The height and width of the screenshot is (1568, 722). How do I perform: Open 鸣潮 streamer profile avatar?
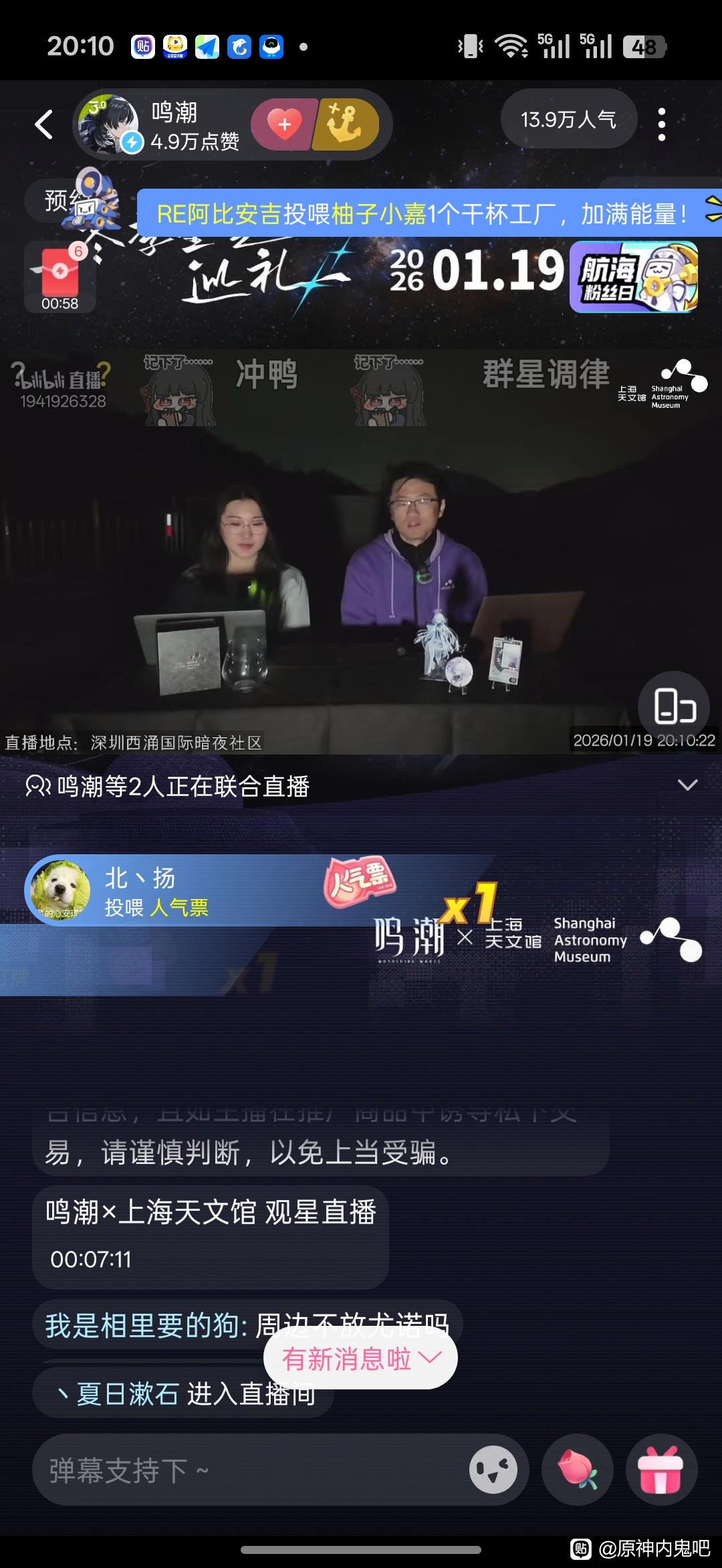[x=108, y=124]
